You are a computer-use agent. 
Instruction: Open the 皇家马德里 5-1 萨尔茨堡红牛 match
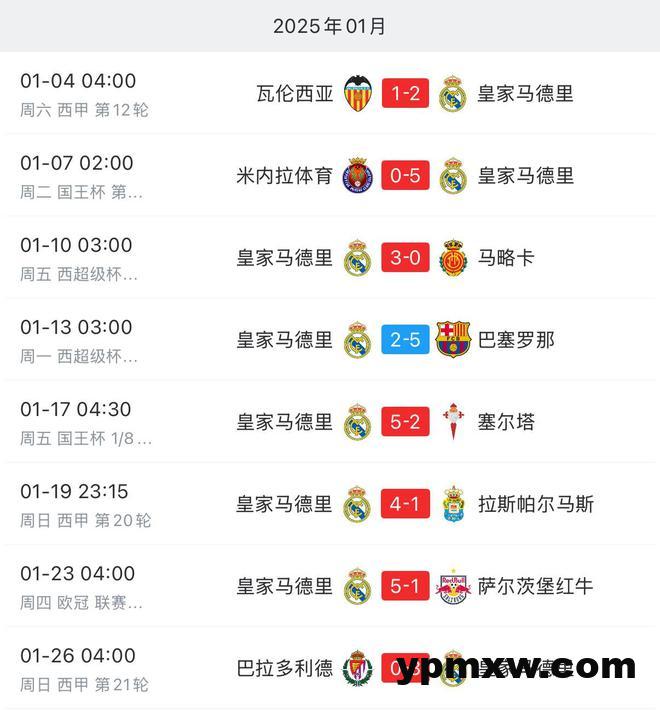point(404,586)
